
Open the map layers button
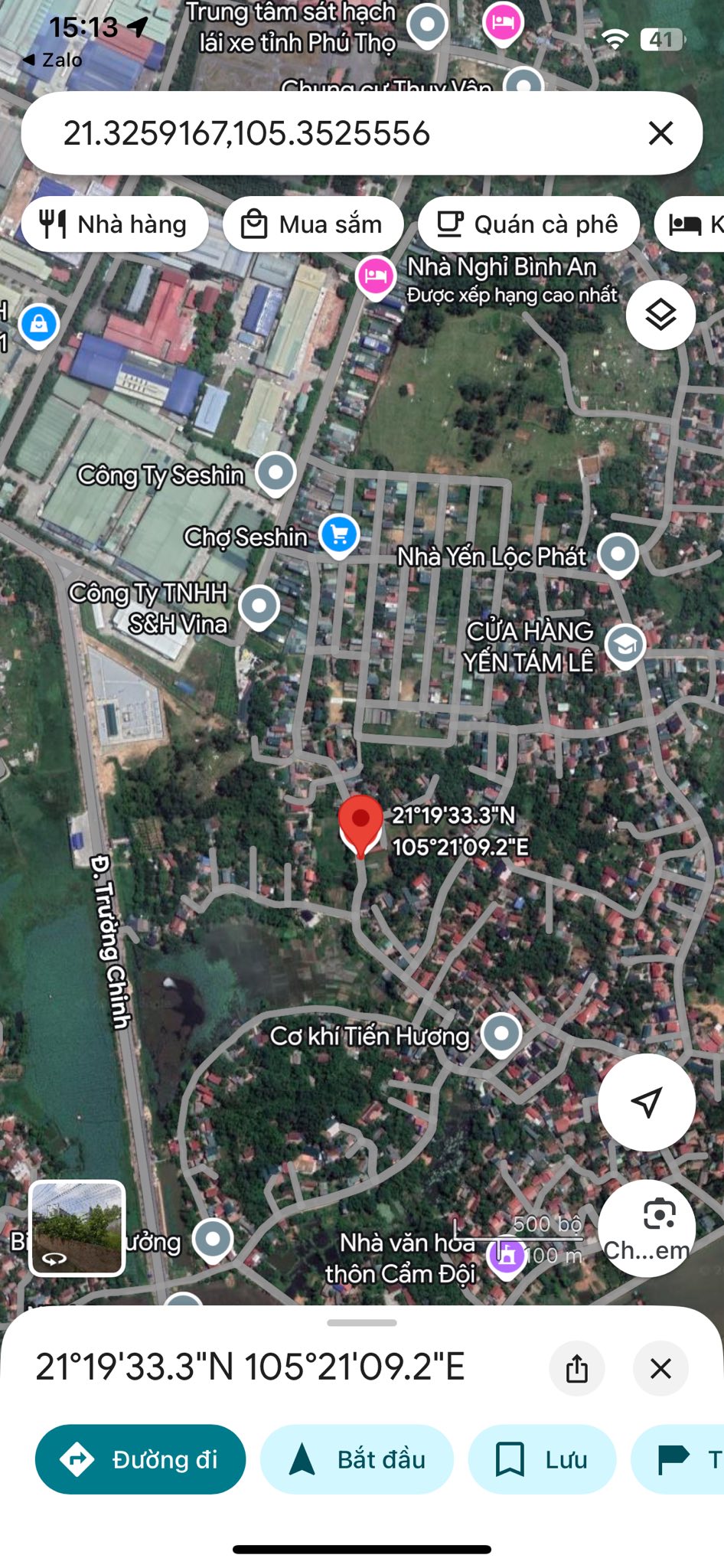pyautogui.click(x=660, y=315)
